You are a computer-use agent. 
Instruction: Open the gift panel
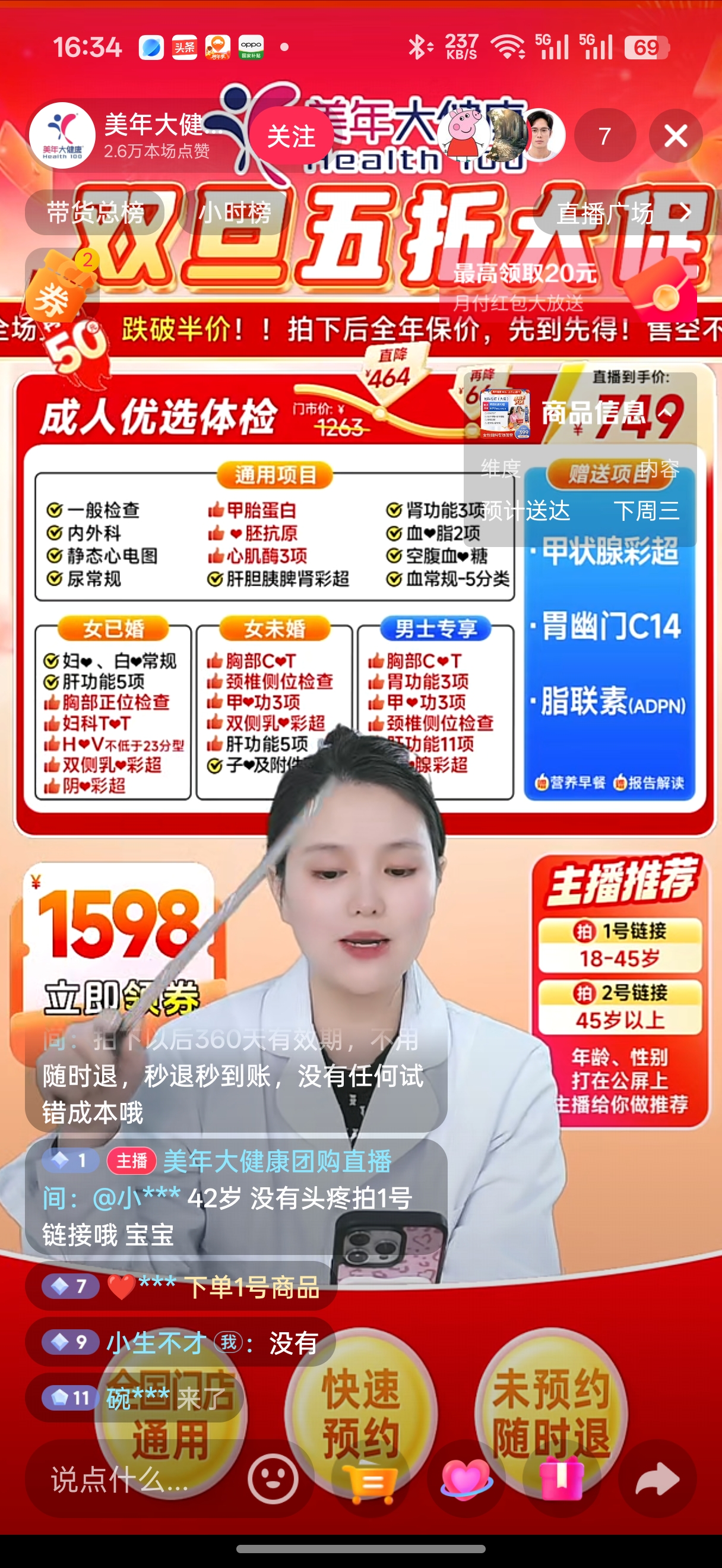pyautogui.click(x=563, y=1478)
